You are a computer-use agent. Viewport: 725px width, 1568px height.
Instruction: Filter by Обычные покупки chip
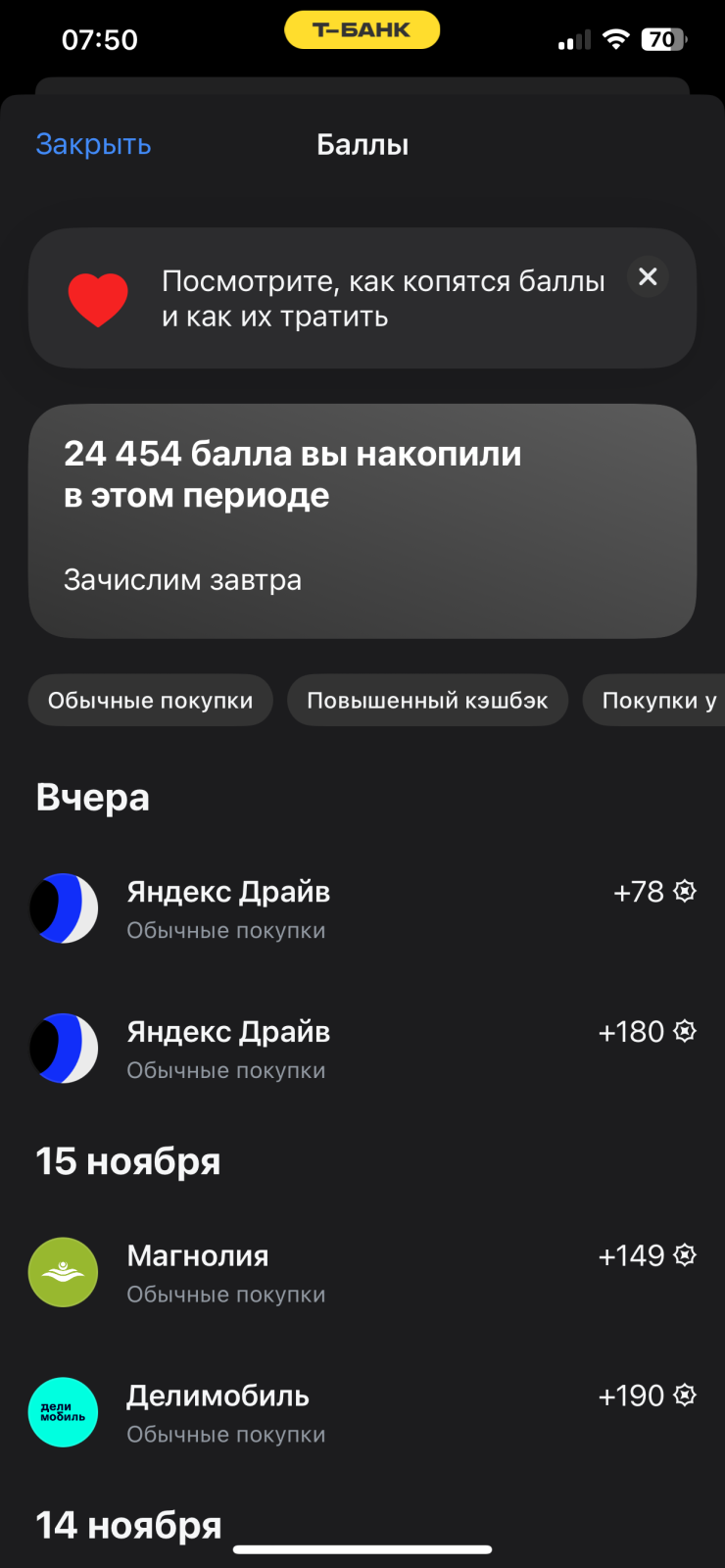[x=150, y=701]
